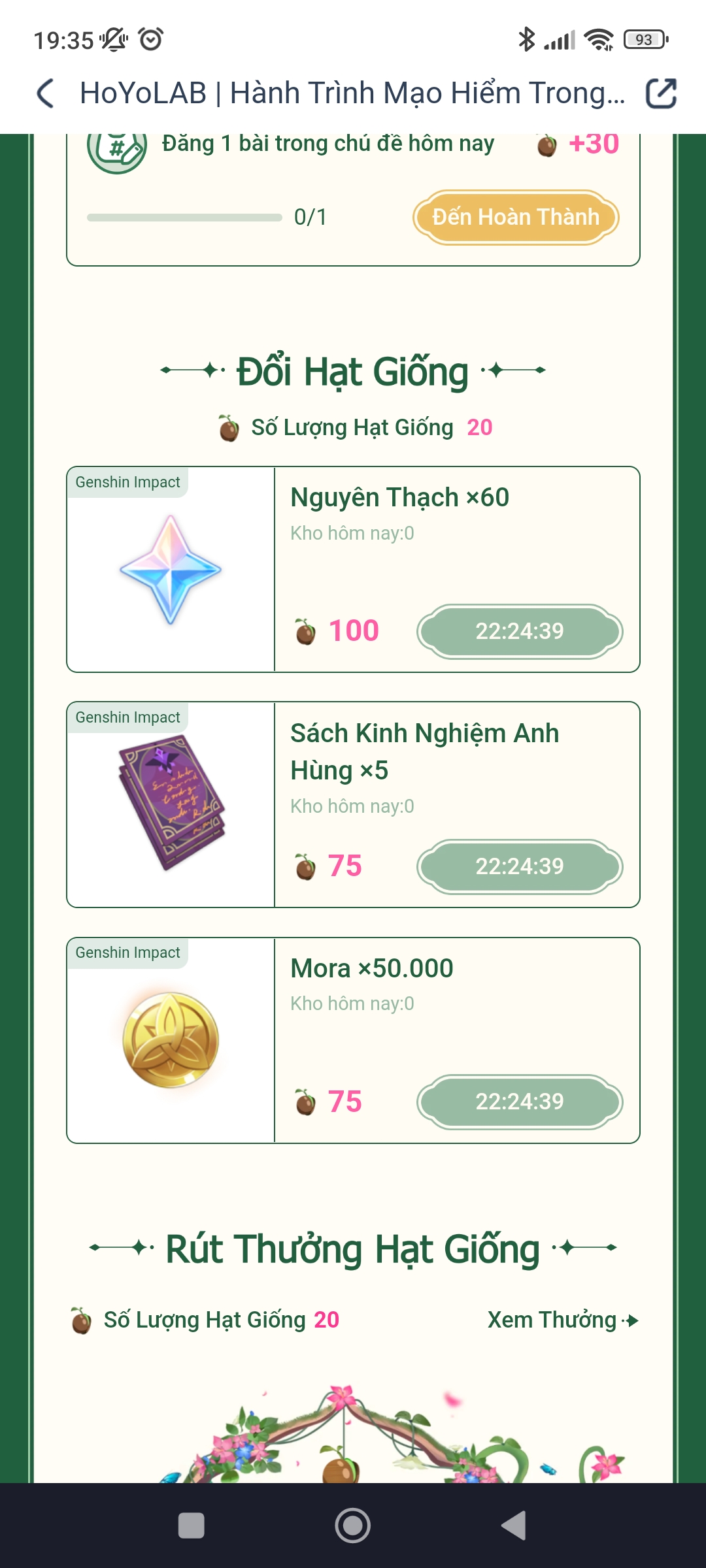Image resolution: width=706 pixels, height=1568 pixels.
Task: Tap the system home button
Action: (x=353, y=1526)
